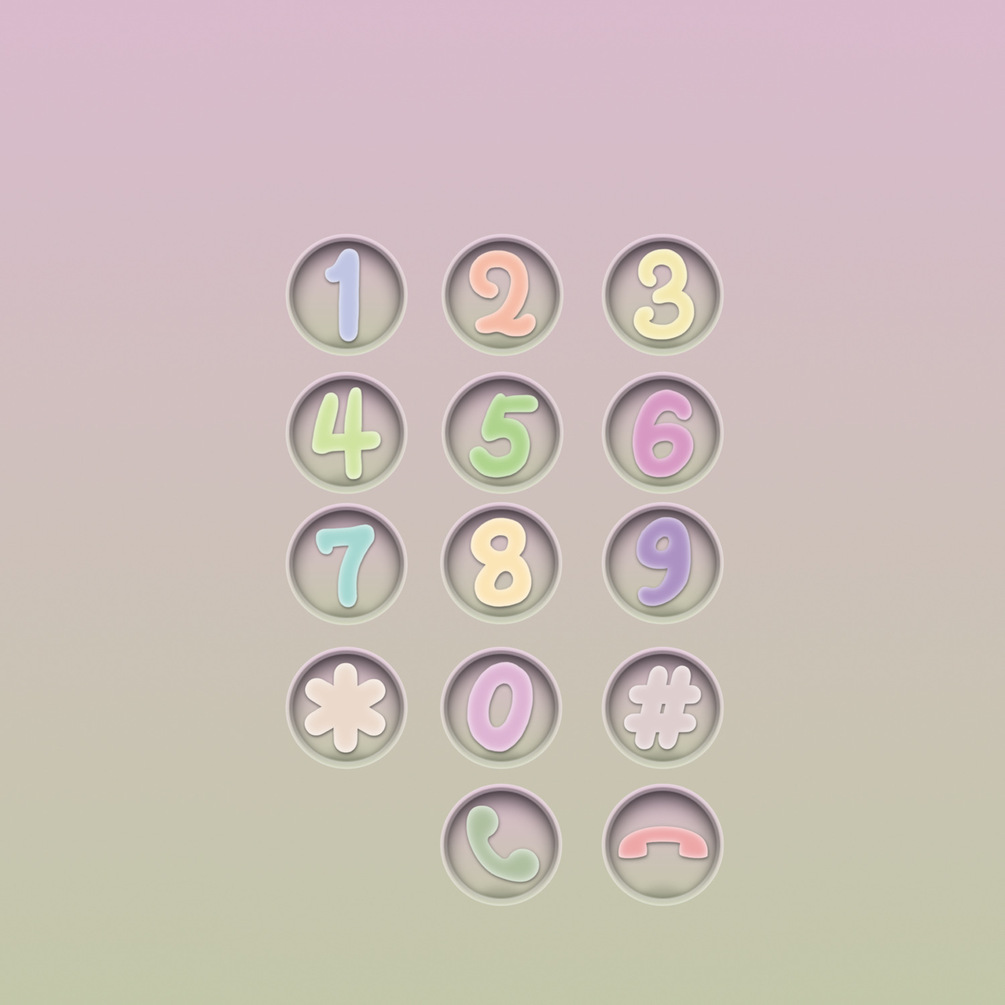This screenshot has width=1005, height=1005.
Task: Select the purple 9 key
Action: (x=662, y=564)
